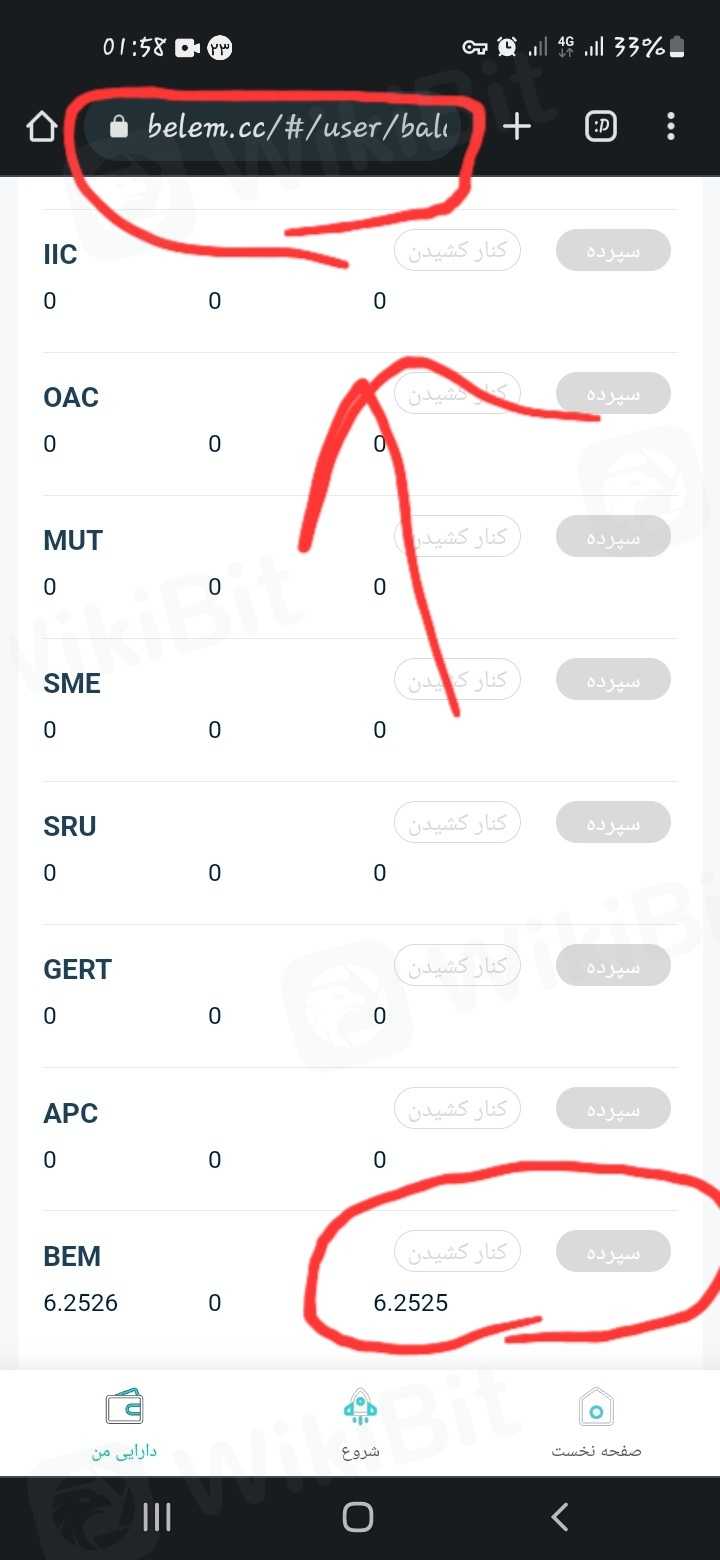
Task: Open the browser overflow menu
Action: click(670, 127)
